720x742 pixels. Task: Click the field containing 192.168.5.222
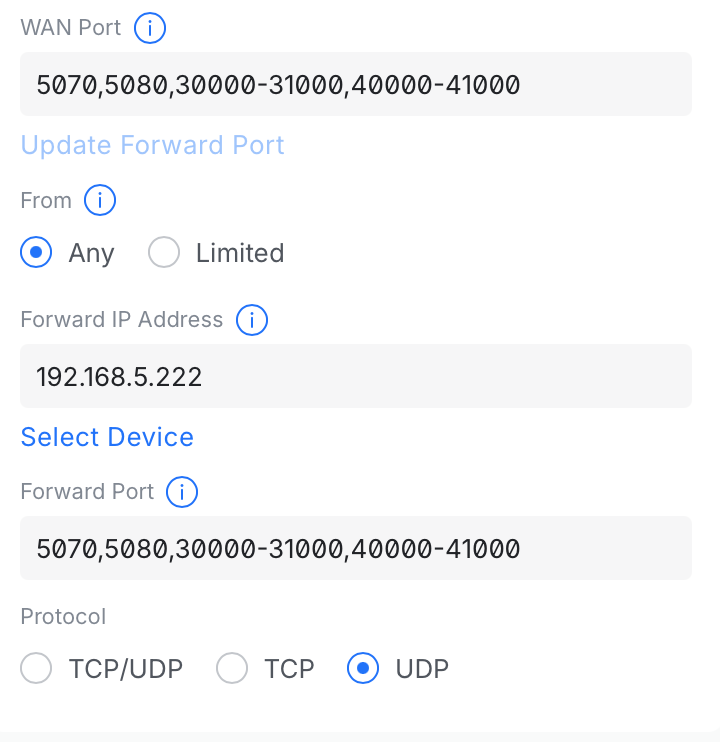pos(356,376)
